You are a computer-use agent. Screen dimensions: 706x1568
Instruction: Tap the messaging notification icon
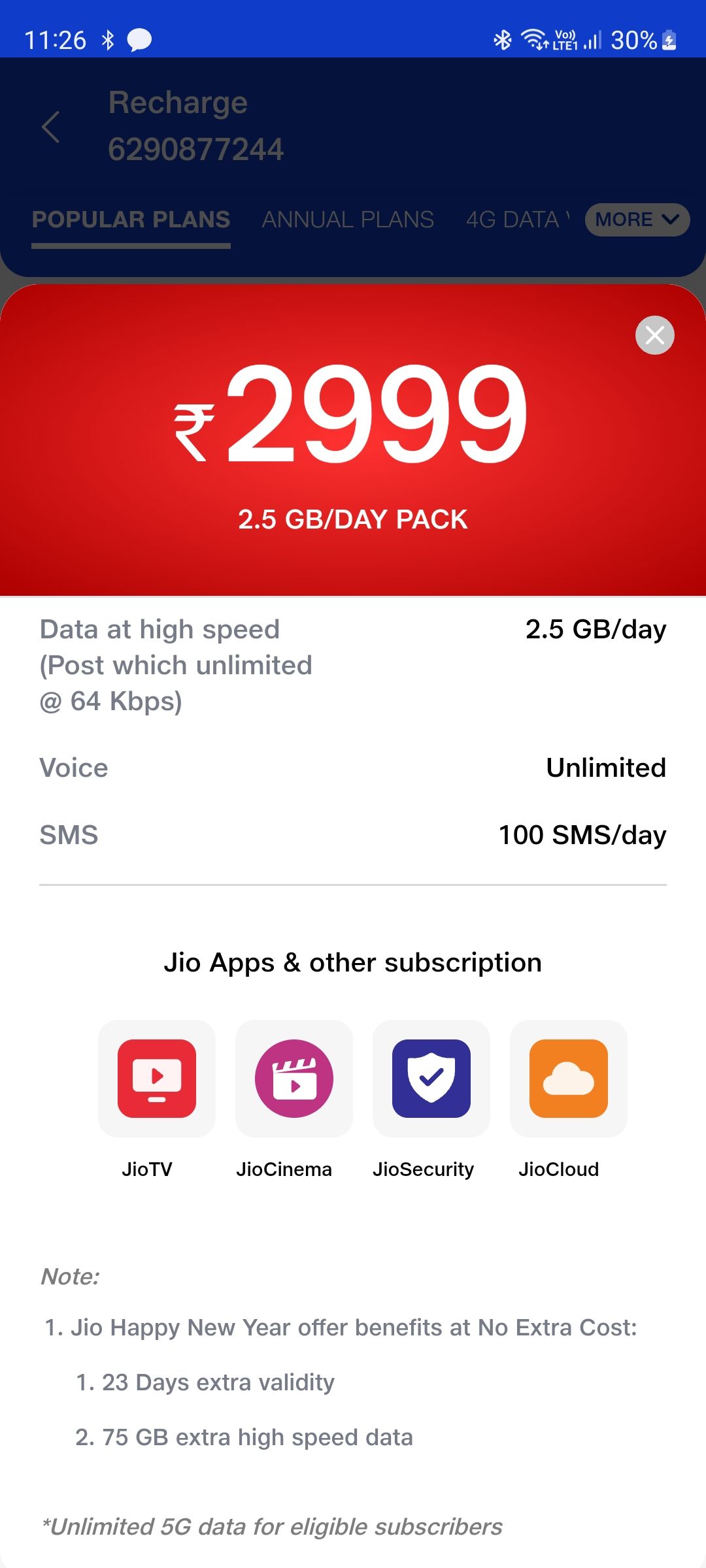click(139, 41)
